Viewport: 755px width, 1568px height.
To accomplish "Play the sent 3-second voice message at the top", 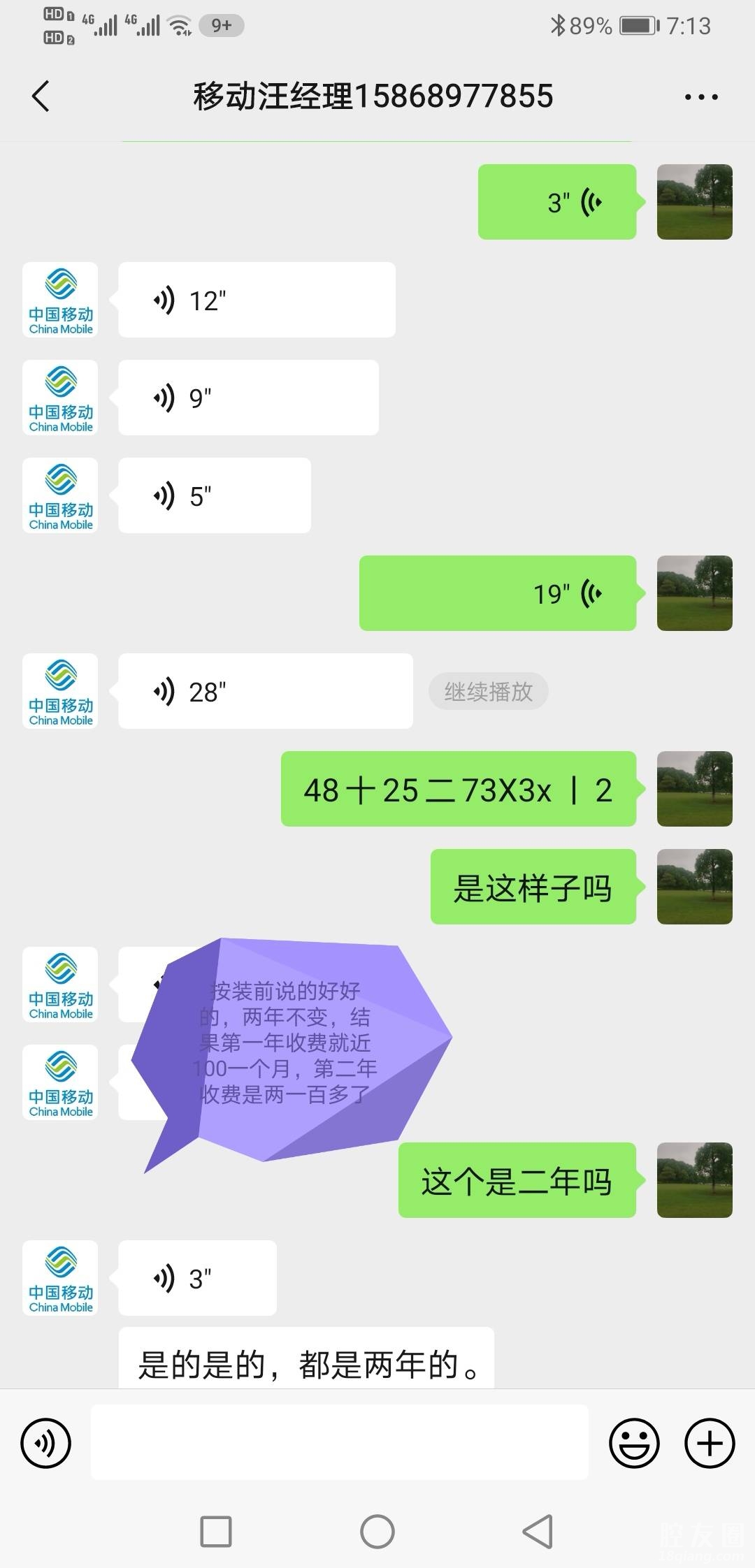I will [x=556, y=203].
